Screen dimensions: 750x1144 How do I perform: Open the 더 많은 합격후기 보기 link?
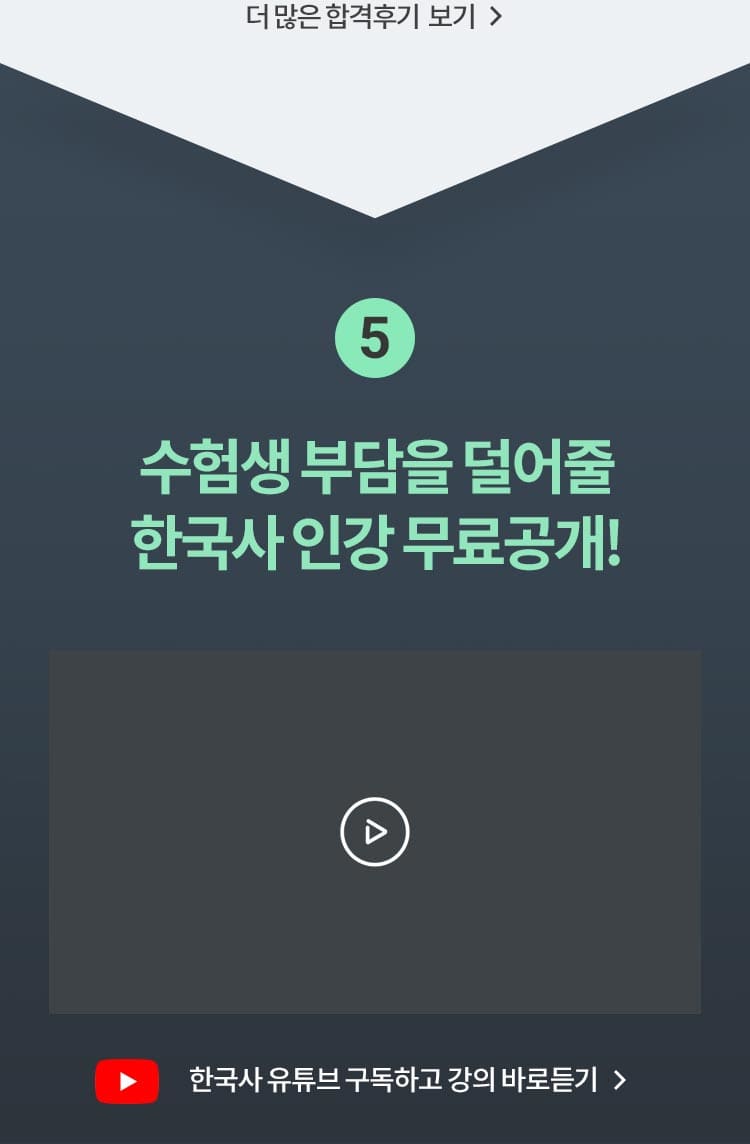373,17
